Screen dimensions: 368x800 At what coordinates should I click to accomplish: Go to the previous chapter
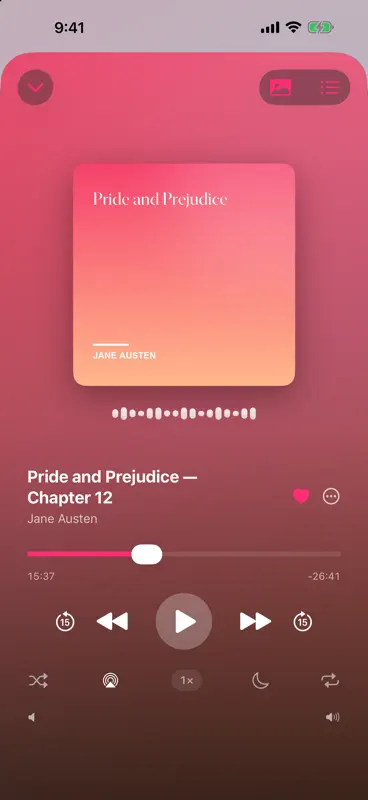(x=112, y=621)
